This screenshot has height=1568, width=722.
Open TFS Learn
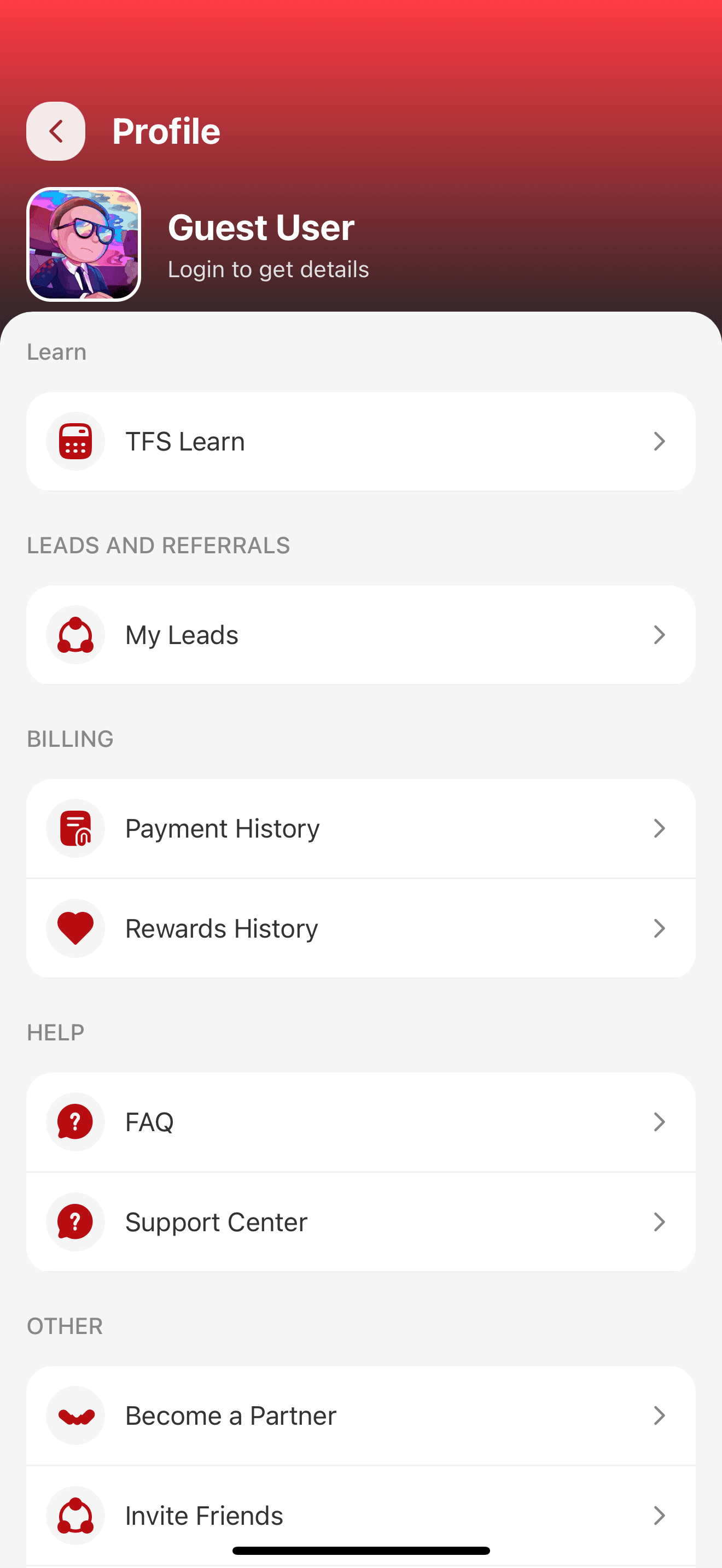click(x=360, y=441)
